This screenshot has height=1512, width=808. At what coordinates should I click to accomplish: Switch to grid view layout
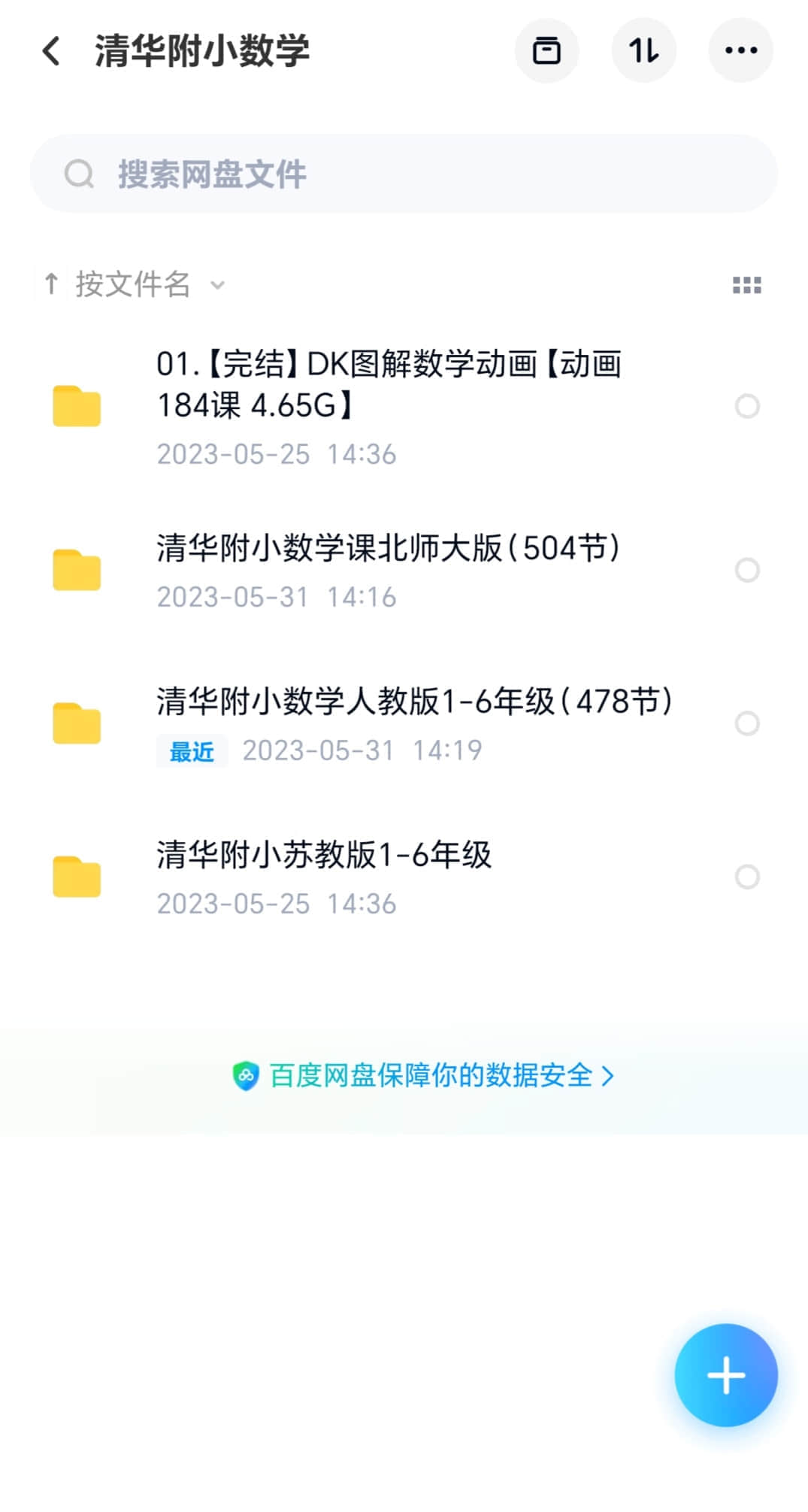tap(747, 285)
